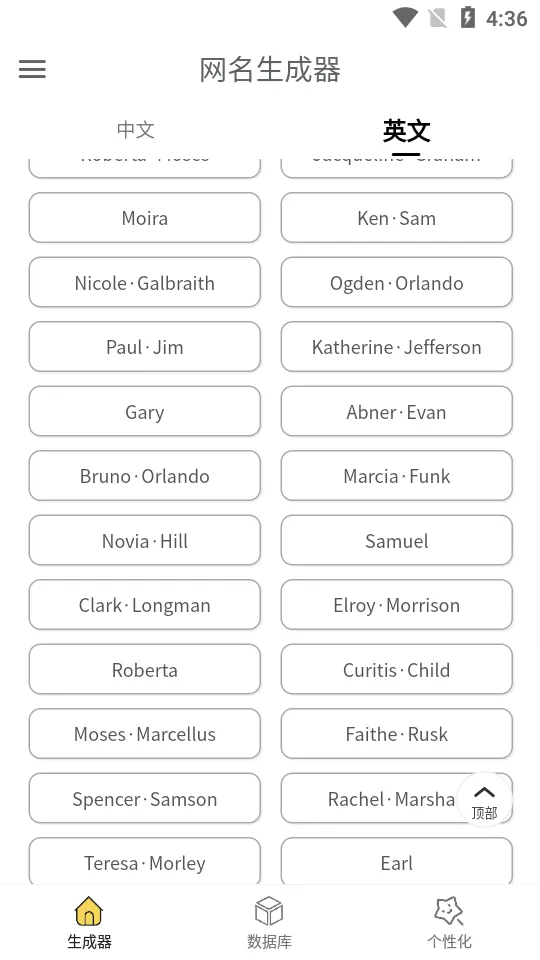Select Curitis·Child from the names
The image size is (540, 960).
pyautogui.click(x=397, y=670)
